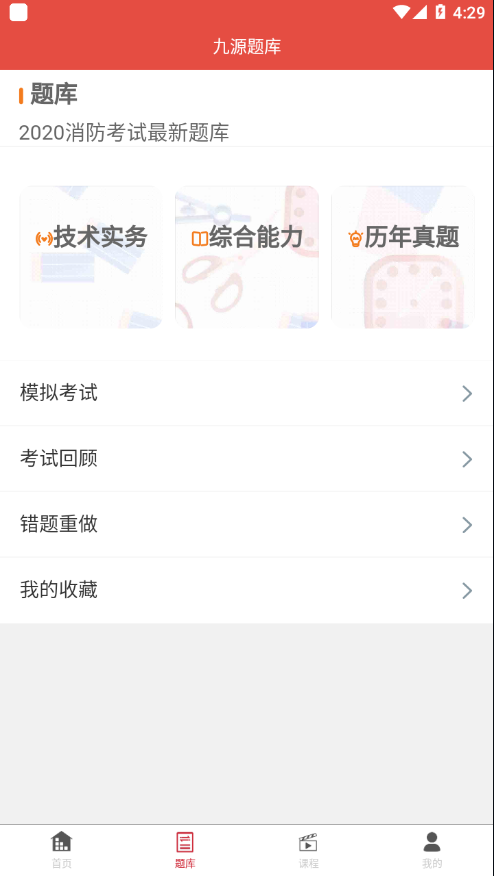Open the 技术实务 question bank card

(91, 257)
